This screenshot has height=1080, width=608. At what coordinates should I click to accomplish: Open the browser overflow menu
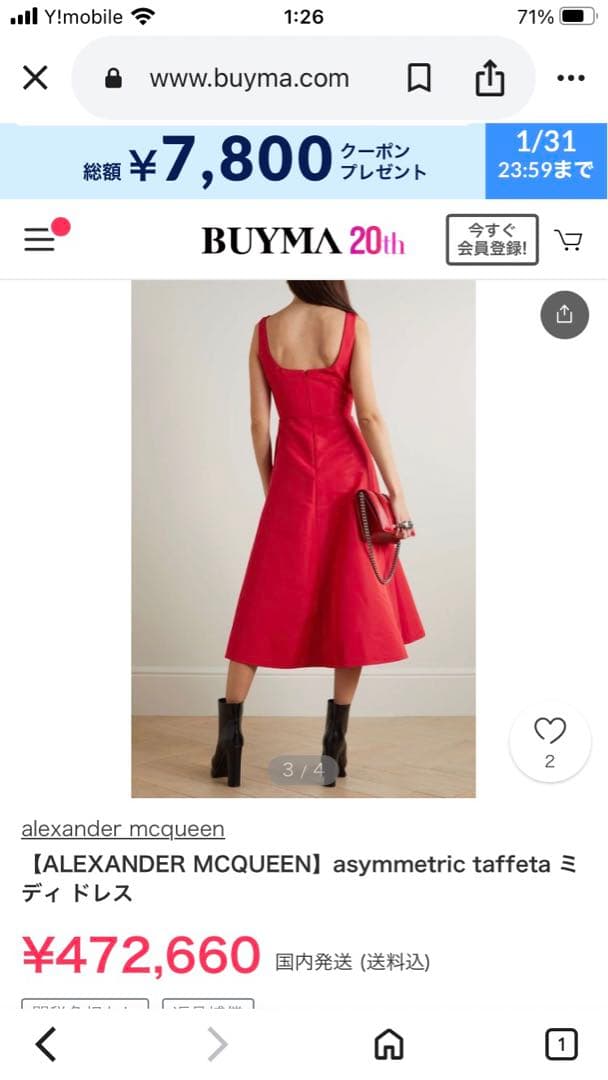pos(570,78)
